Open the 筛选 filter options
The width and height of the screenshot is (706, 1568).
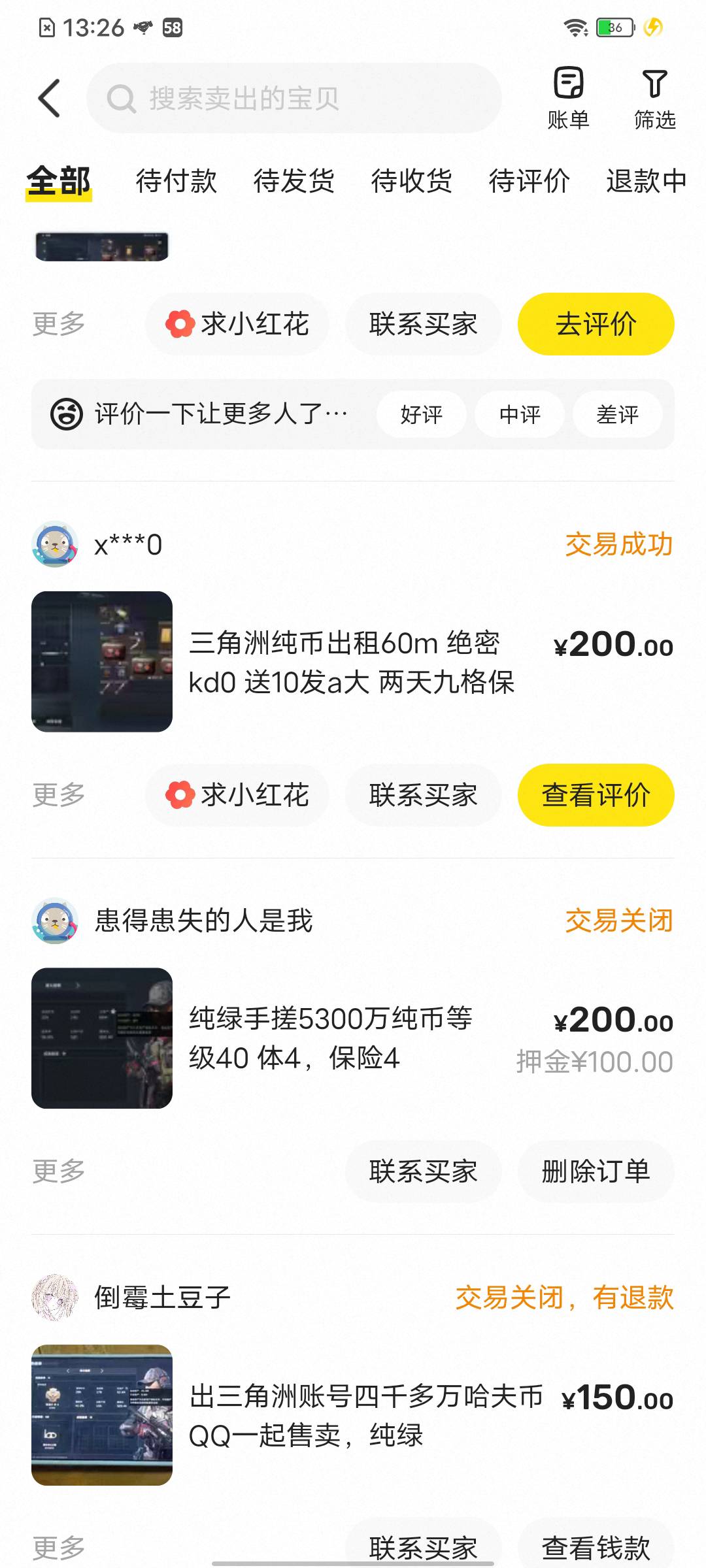click(x=654, y=98)
